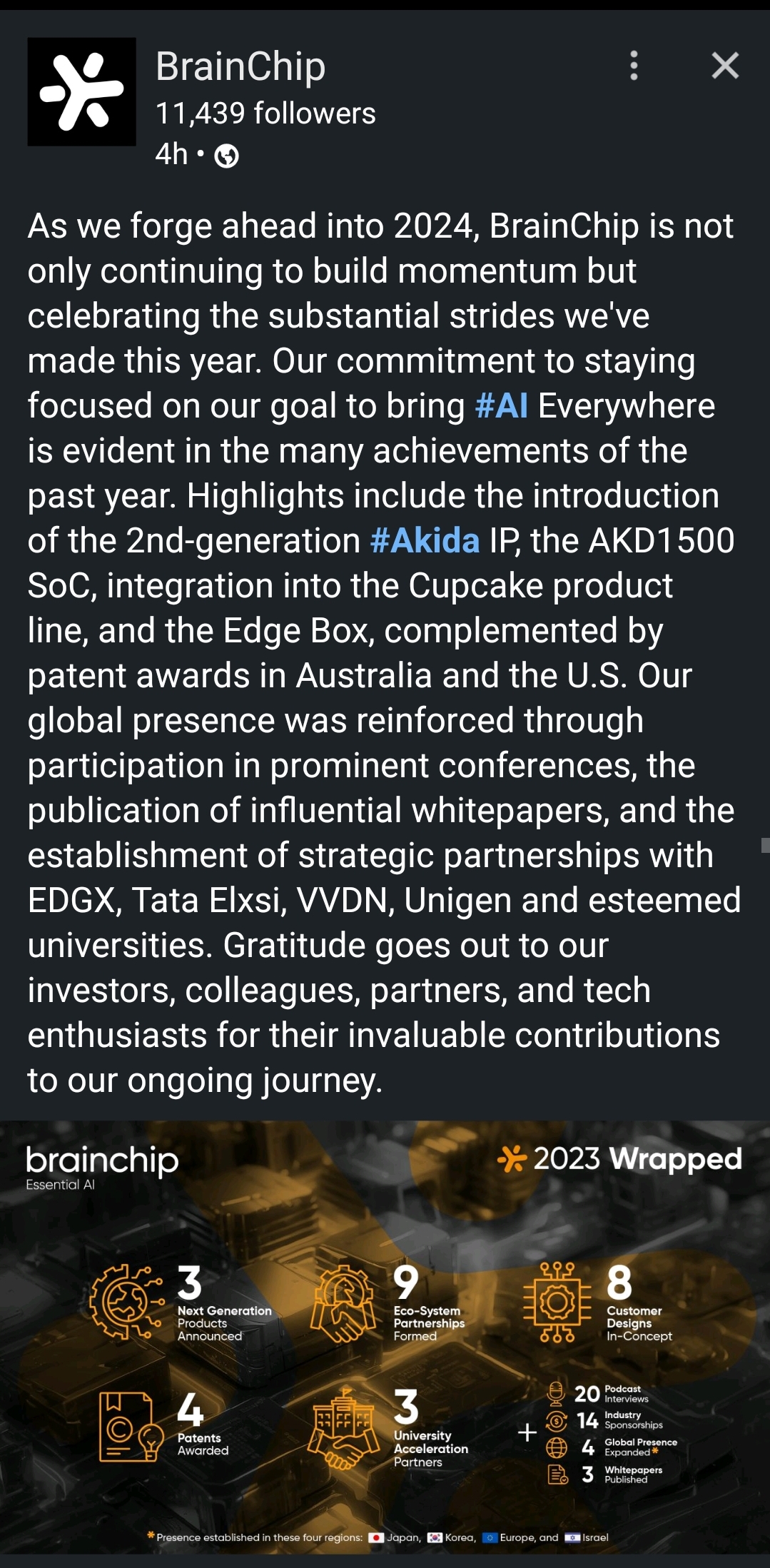Follow the #AI hashtag link
The width and height of the screenshot is (770, 1568).
502,406
